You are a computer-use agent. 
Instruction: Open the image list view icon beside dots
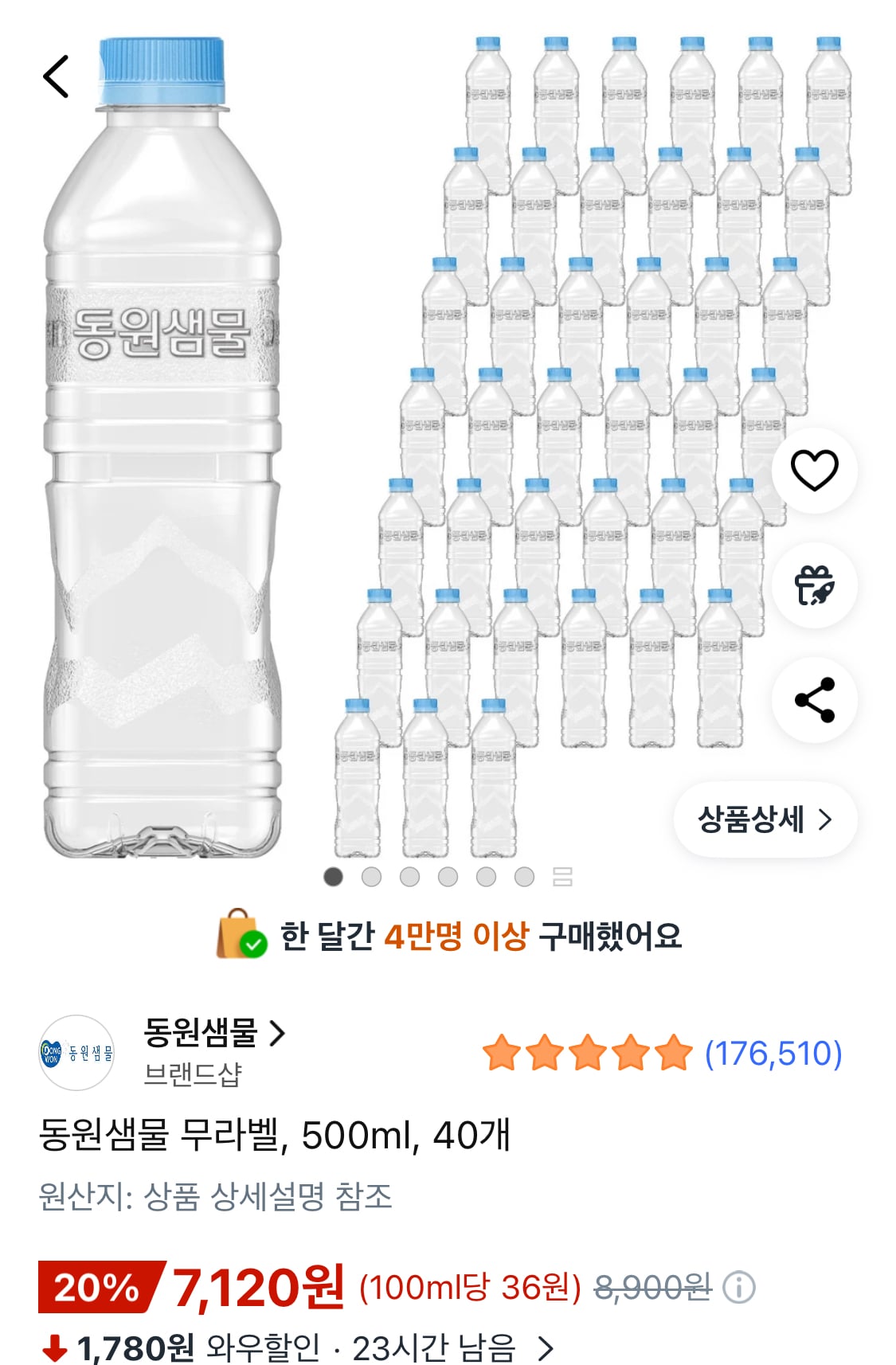point(563,877)
